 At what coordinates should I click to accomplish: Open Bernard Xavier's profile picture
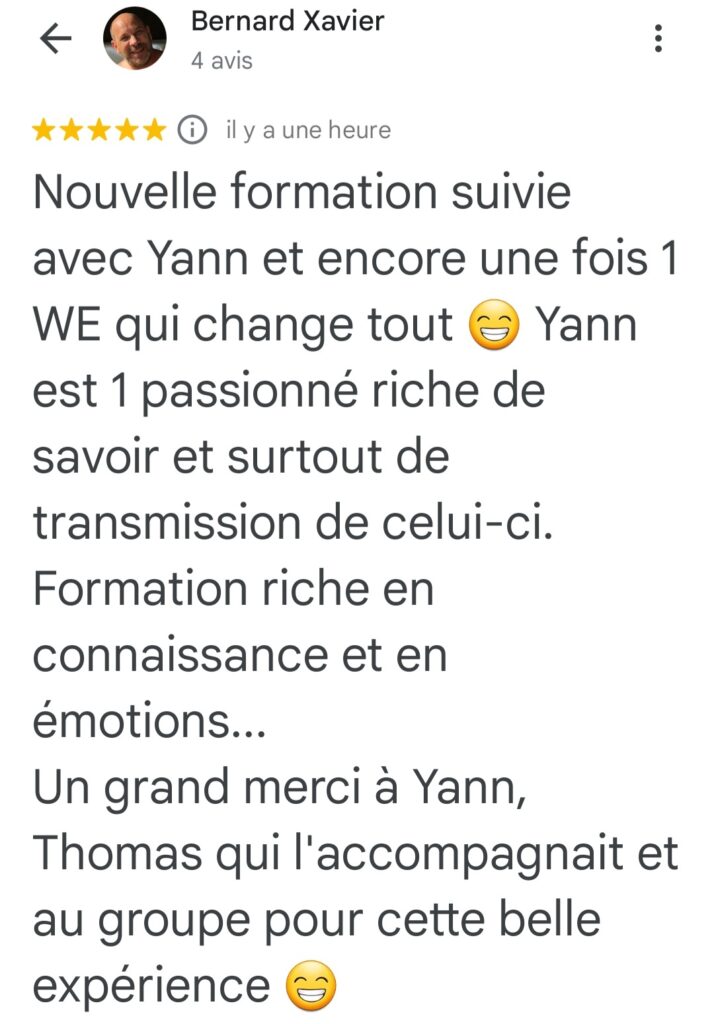click(x=135, y=38)
